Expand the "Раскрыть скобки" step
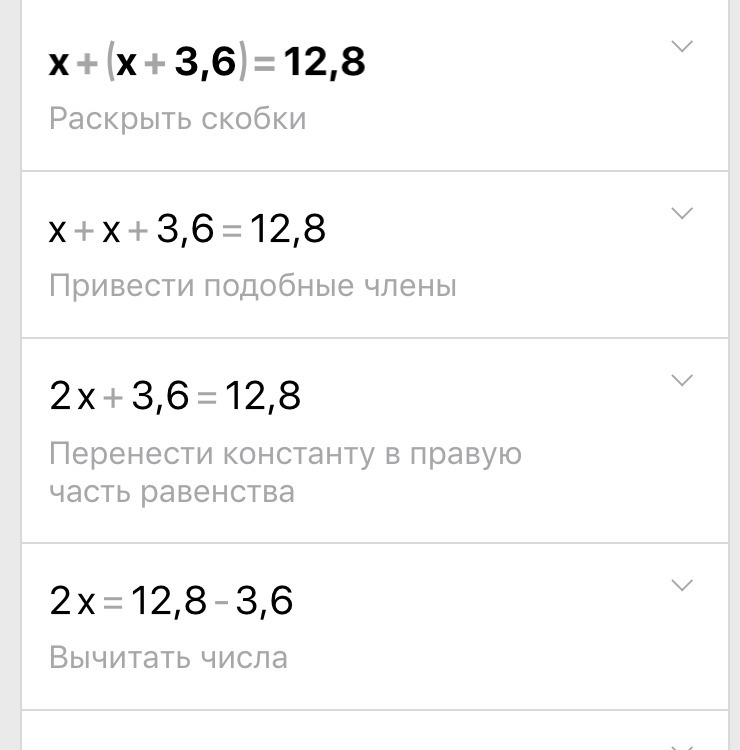 click(x=681, y=47)
